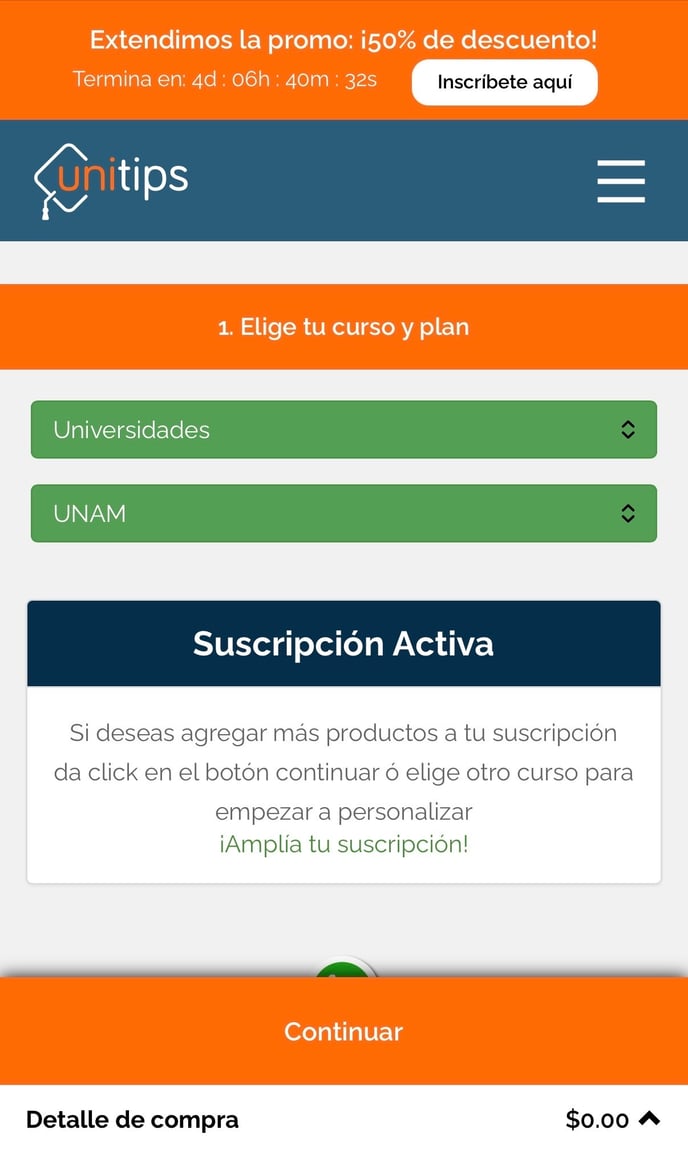
Task: Open the Universidades dropdown
Action: (x=344, y=430)
